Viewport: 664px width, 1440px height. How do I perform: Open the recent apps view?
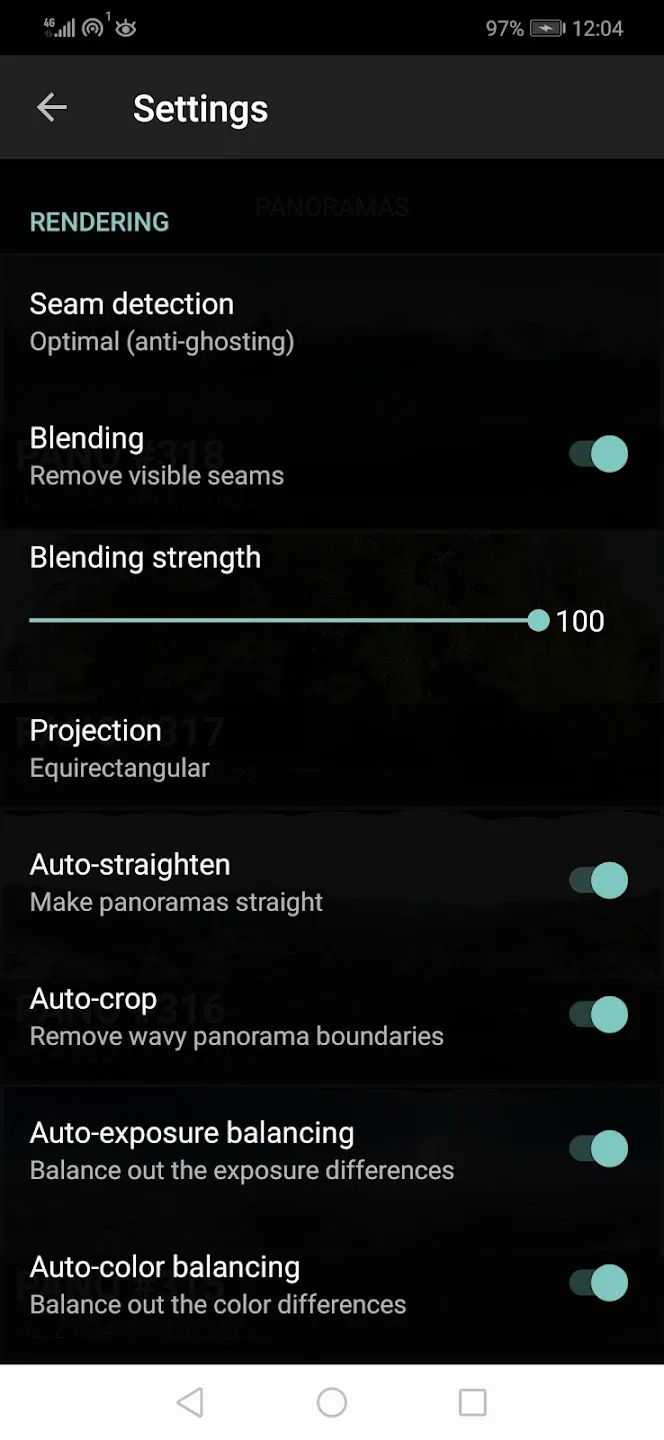[x=472, y=1402]
